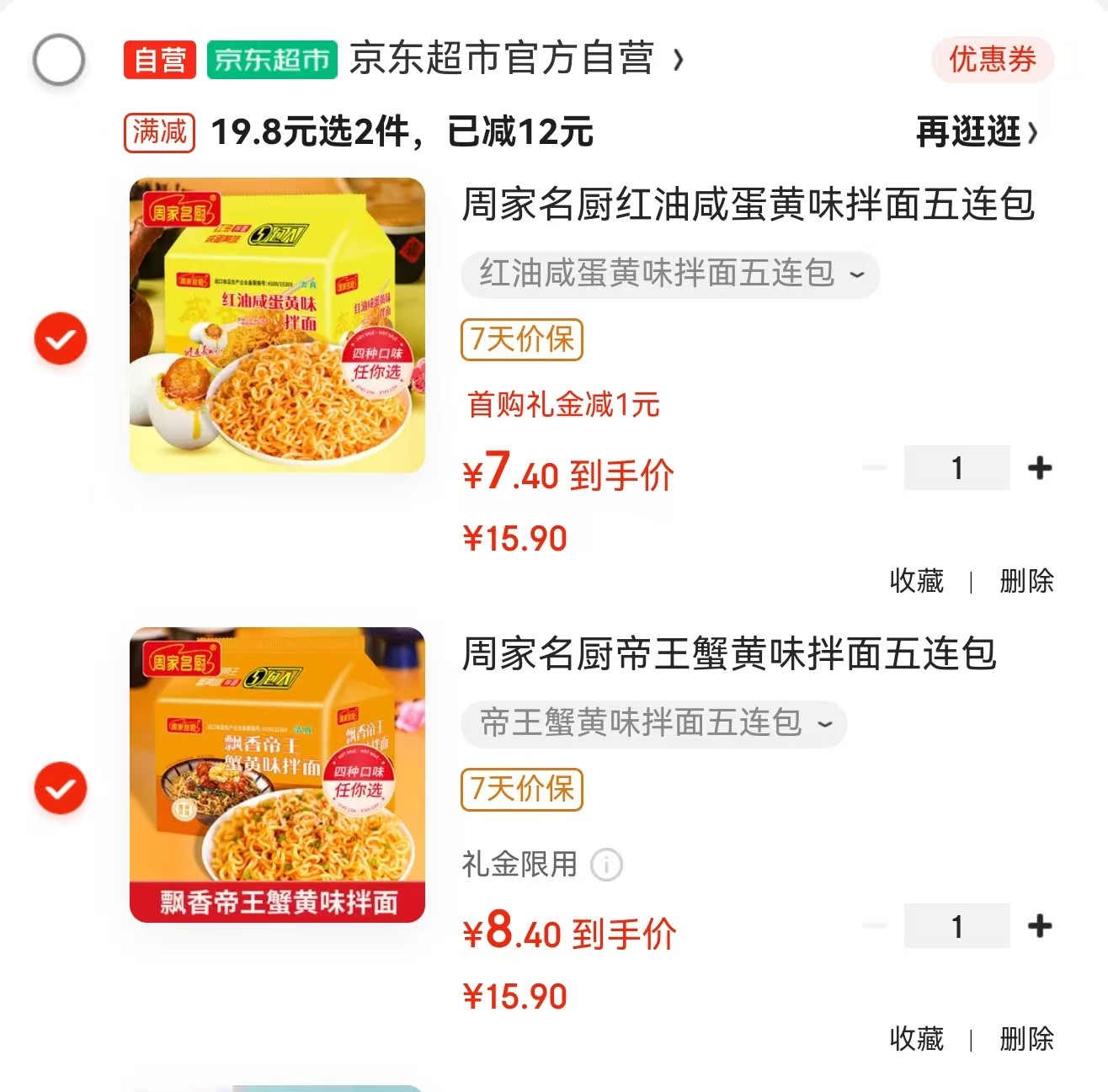Viewport: 1108px width, 1092px height.
Task: Expand the 帝王蟹黄味拌面五连包 variant dropdown
Action: (653, 724)
